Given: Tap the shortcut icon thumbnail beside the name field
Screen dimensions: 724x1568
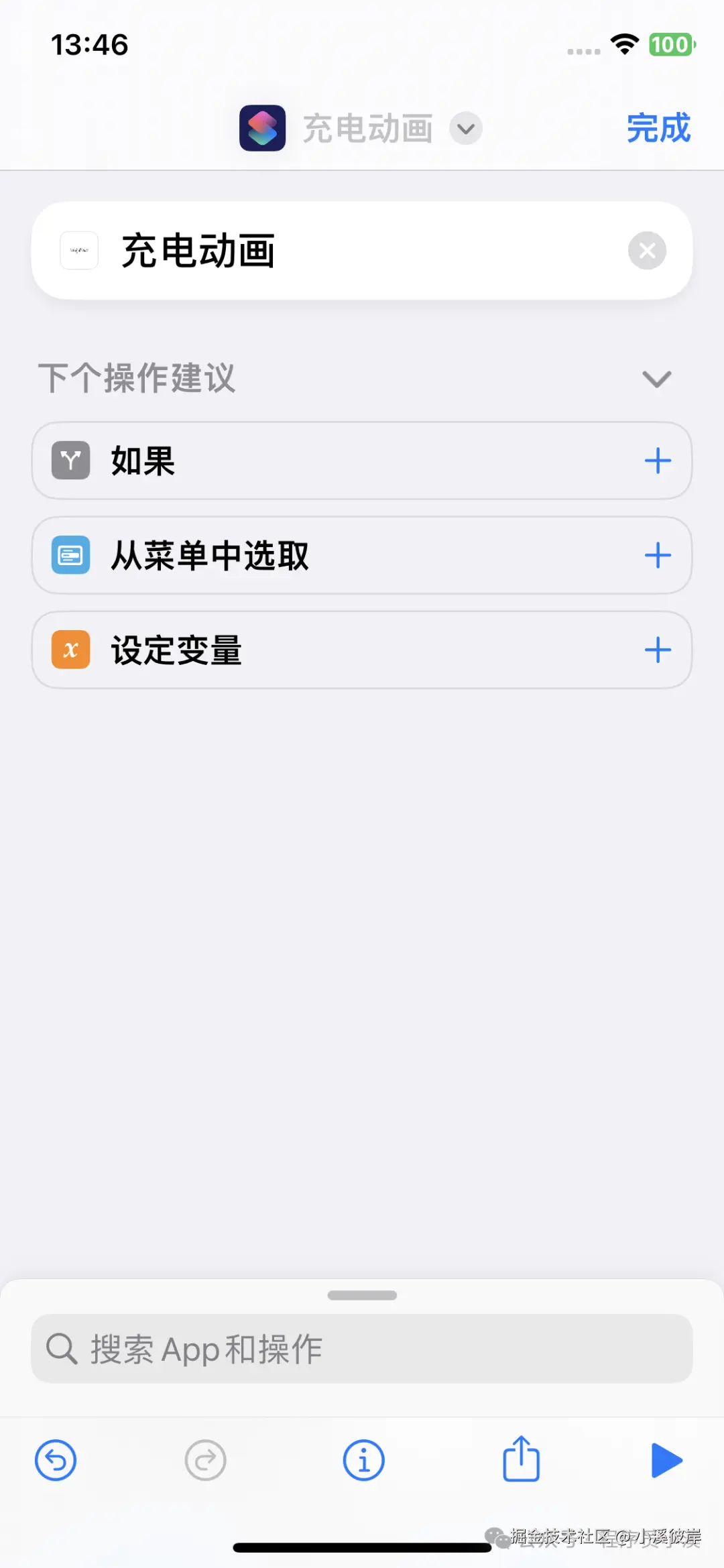Looking at the screenshot, I should click(x=78, y=250).
